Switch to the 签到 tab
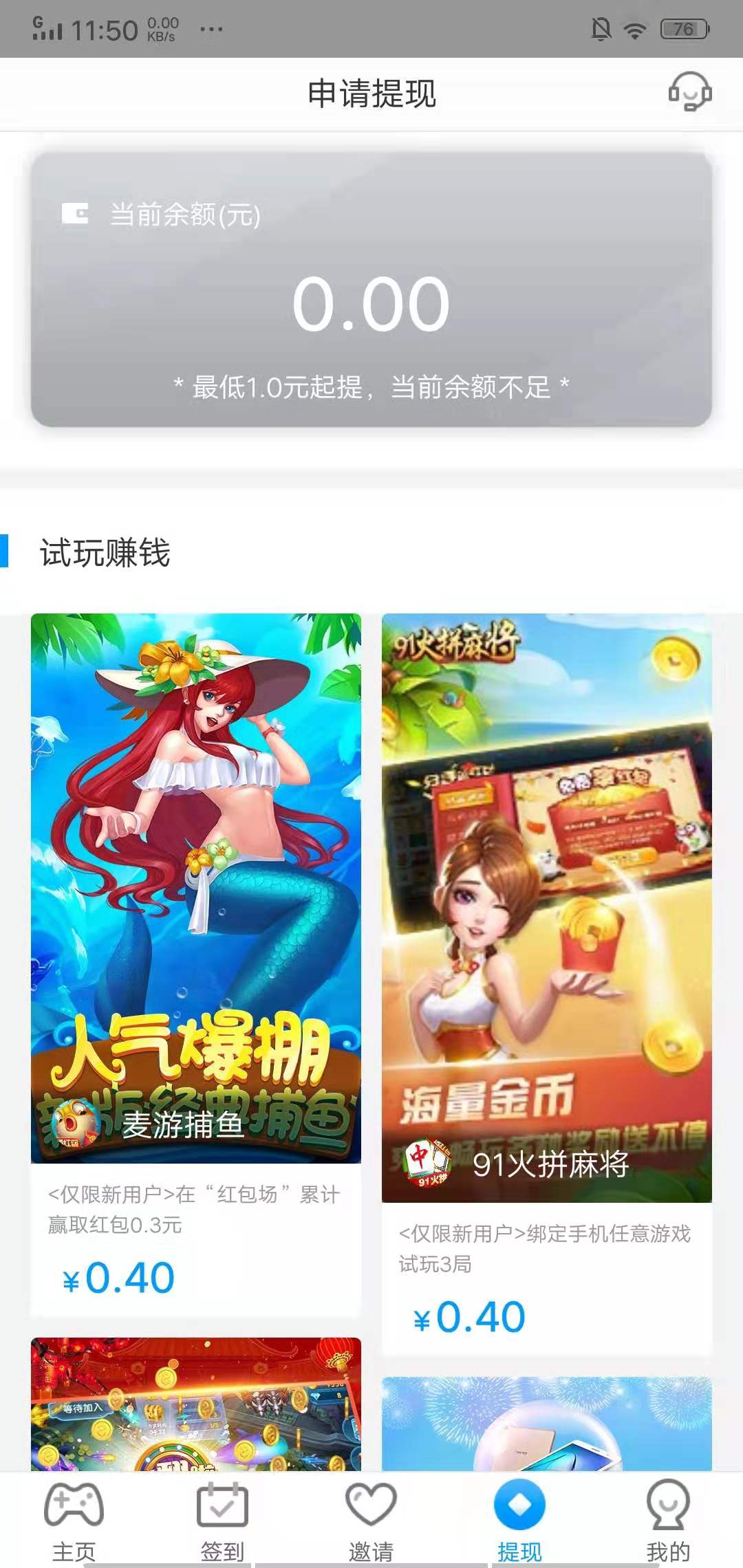 tap(222, 1527)
